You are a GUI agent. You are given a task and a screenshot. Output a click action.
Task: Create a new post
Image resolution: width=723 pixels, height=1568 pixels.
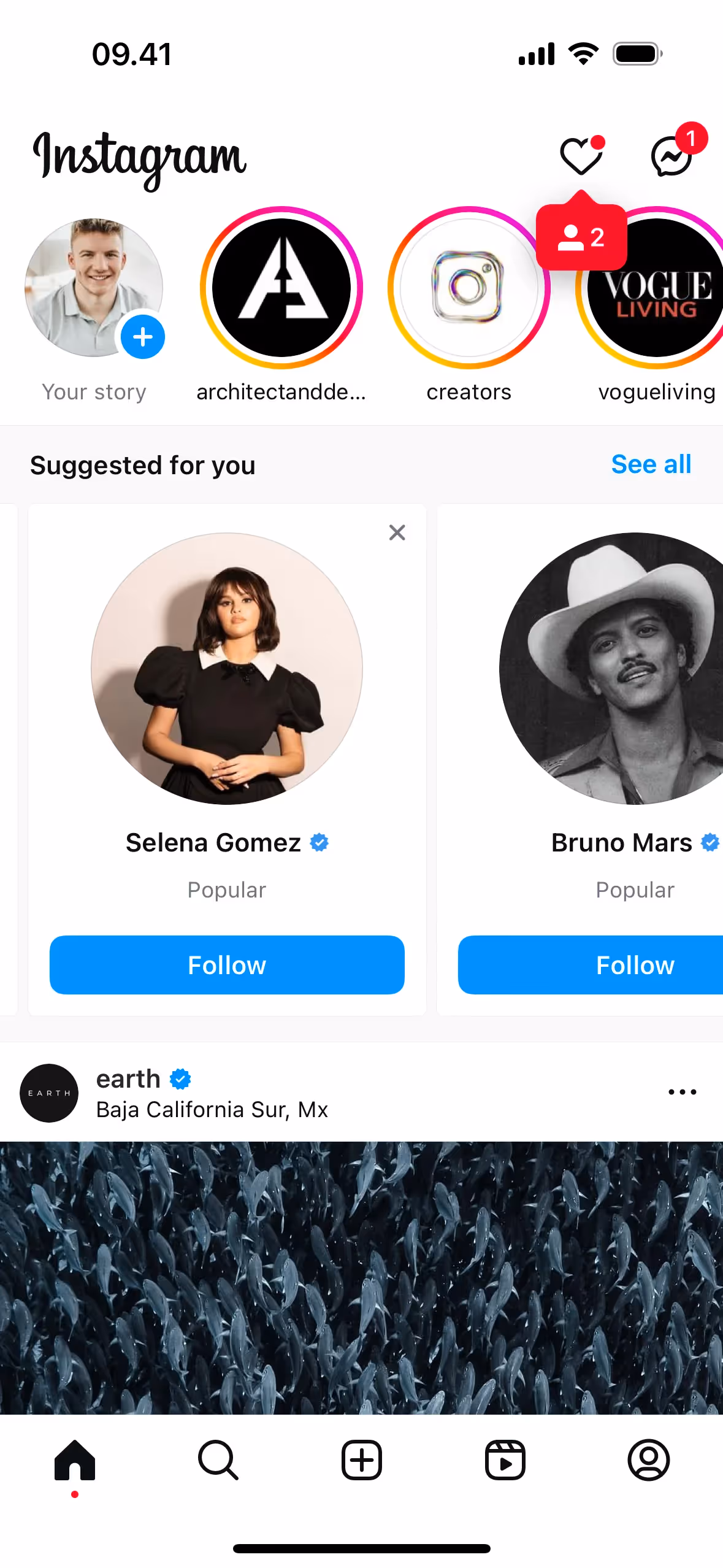click(361, 1460)
